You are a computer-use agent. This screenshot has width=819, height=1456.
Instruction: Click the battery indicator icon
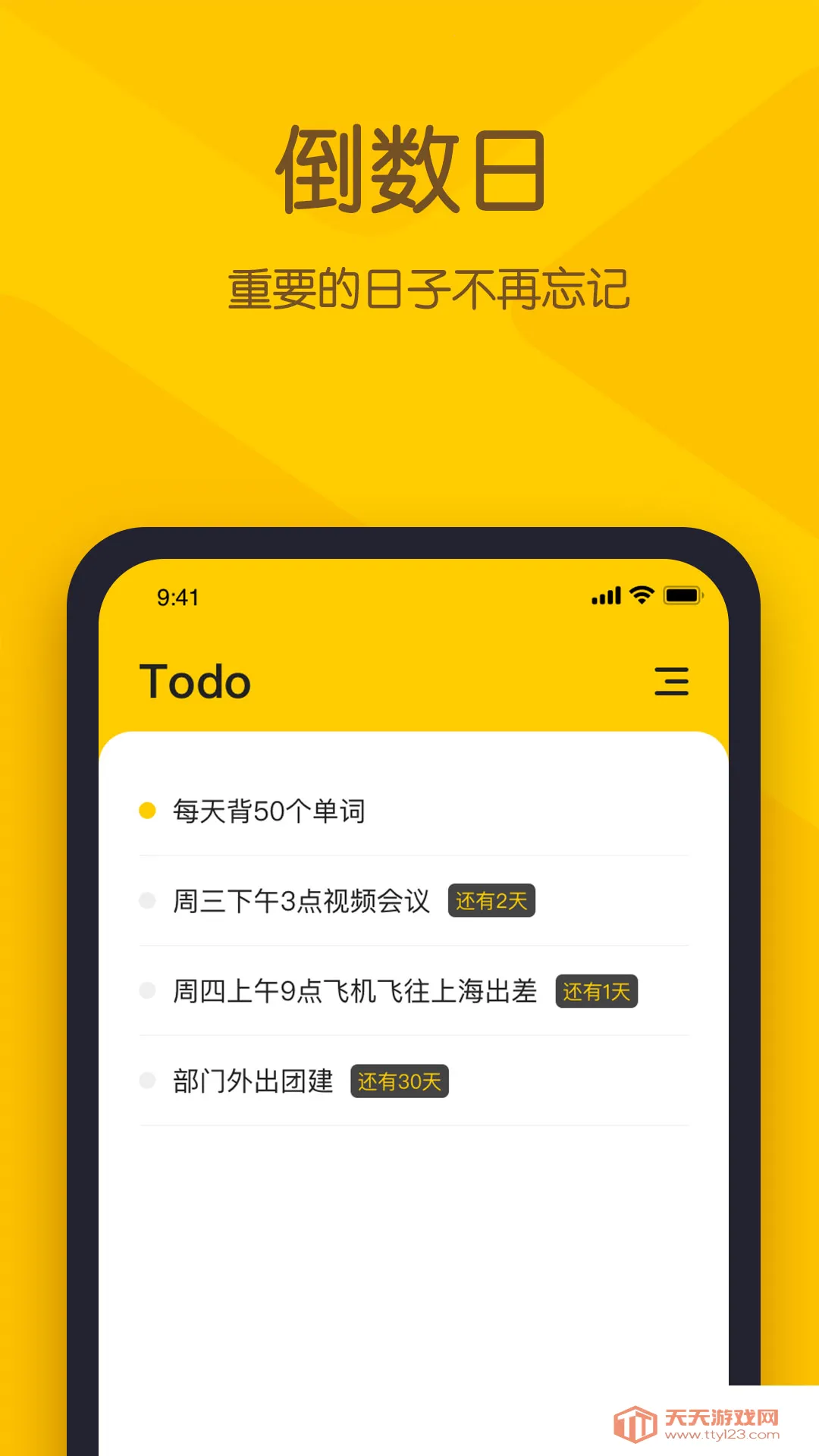681,597
